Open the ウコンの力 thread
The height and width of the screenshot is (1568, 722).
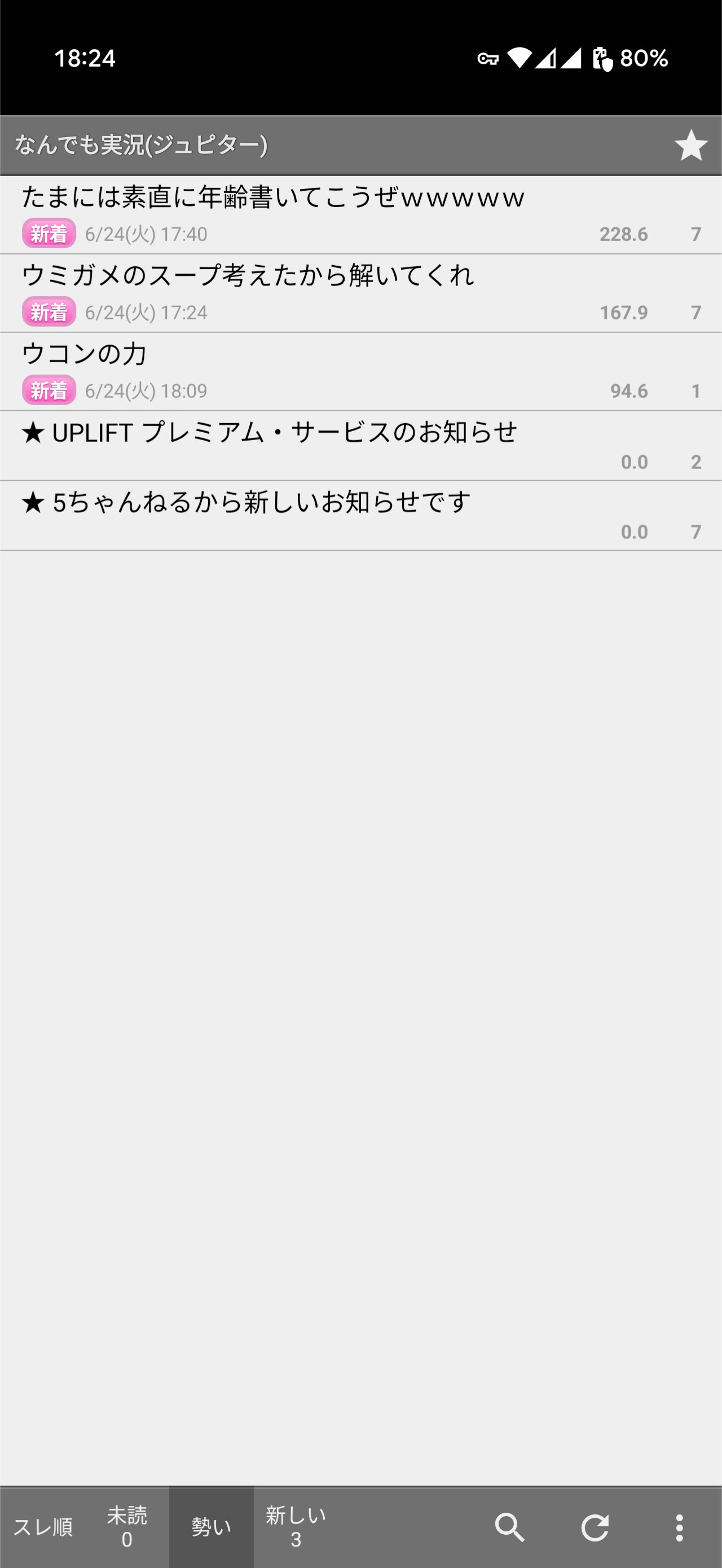361,372
